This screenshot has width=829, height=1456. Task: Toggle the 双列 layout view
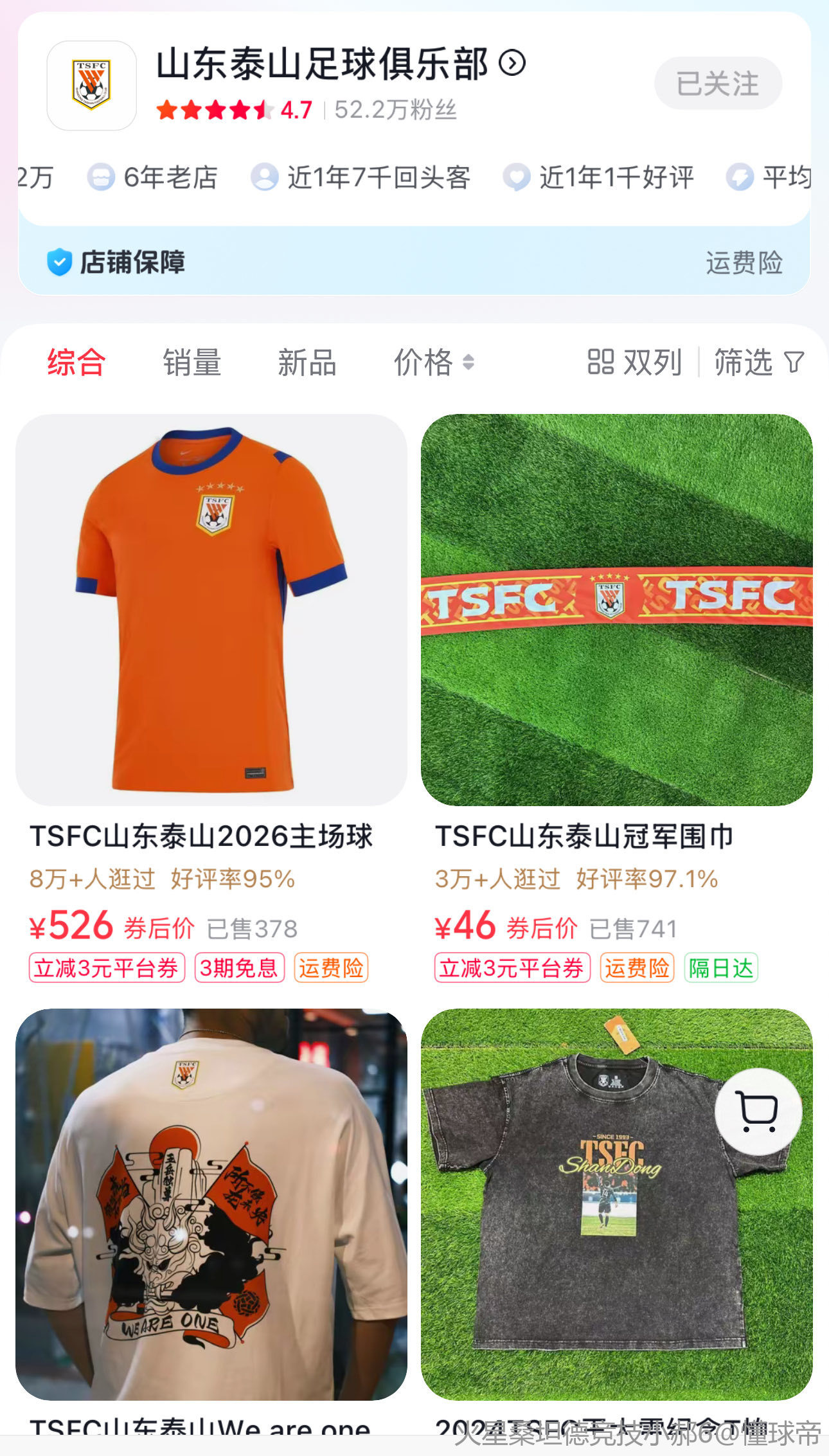[x=634, y=362]
